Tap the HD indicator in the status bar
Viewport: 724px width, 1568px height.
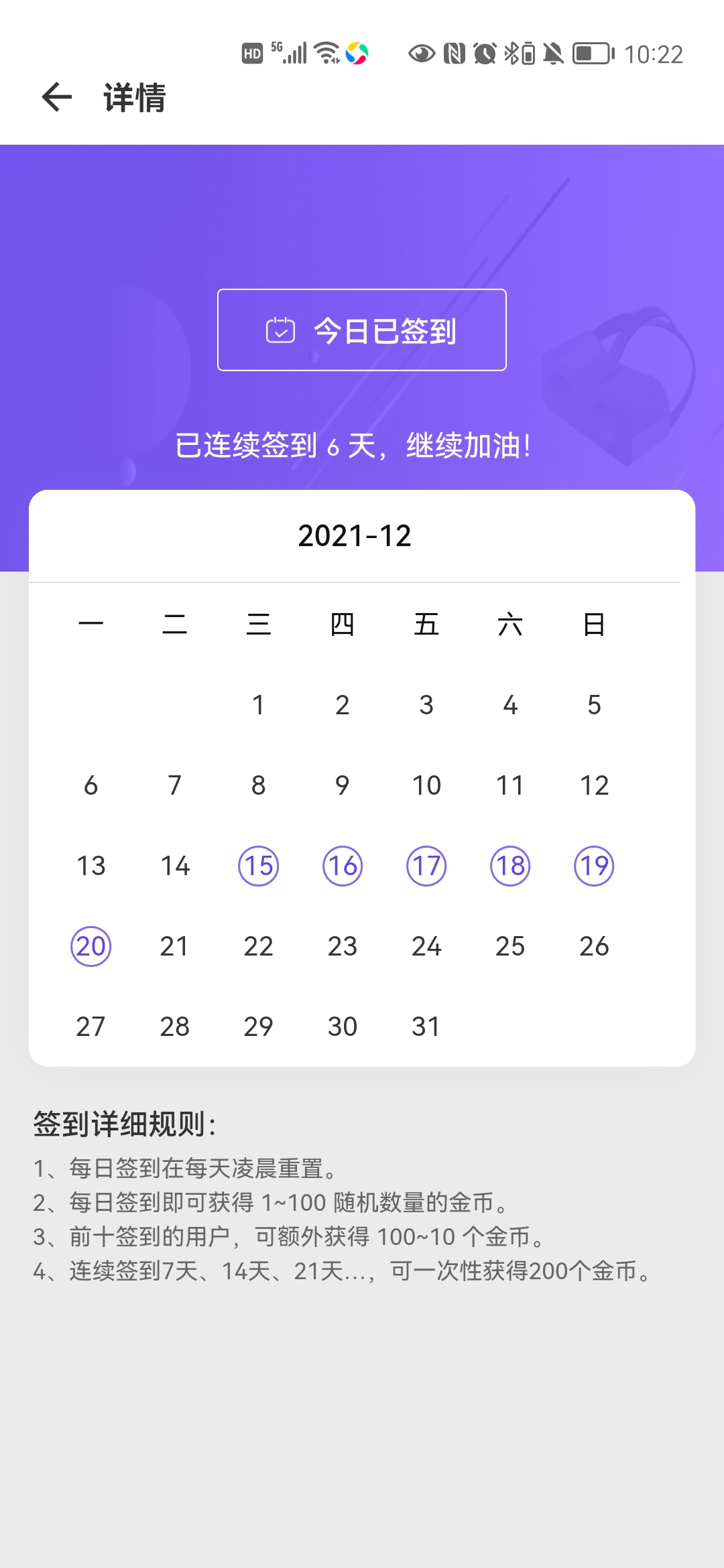click(x=252, y=54)
